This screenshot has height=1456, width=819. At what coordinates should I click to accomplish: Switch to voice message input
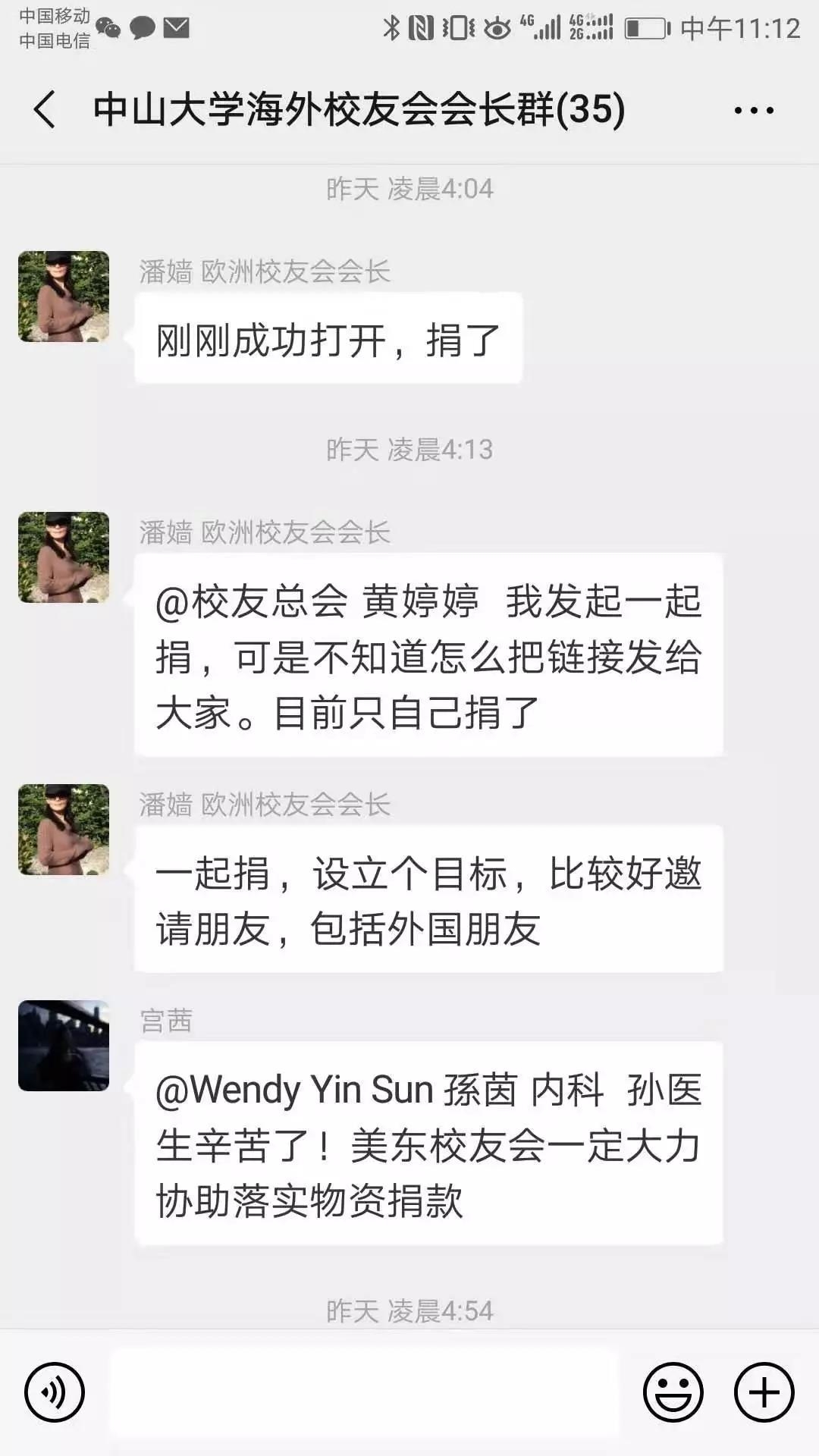point(54,1392)
